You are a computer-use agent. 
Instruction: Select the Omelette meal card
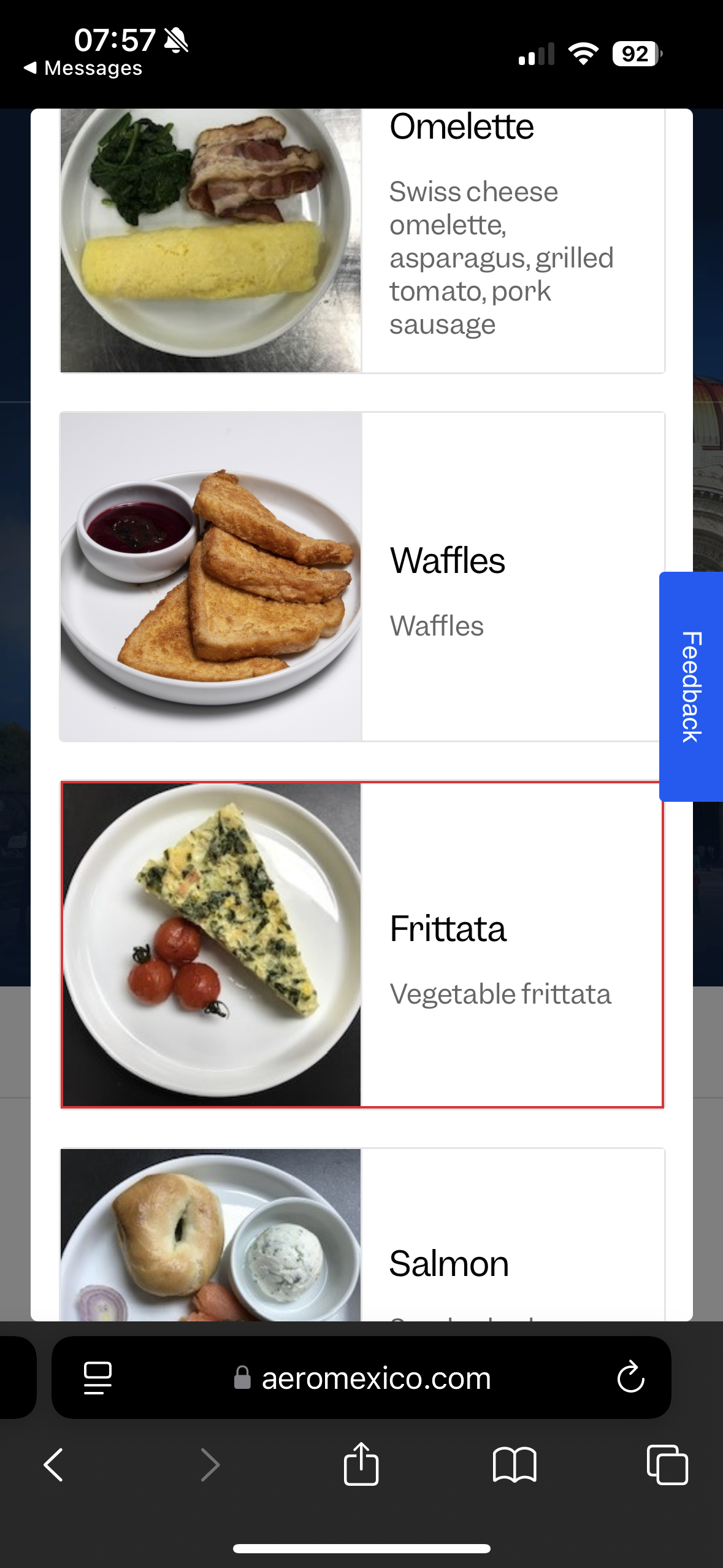tap(362, 240)
